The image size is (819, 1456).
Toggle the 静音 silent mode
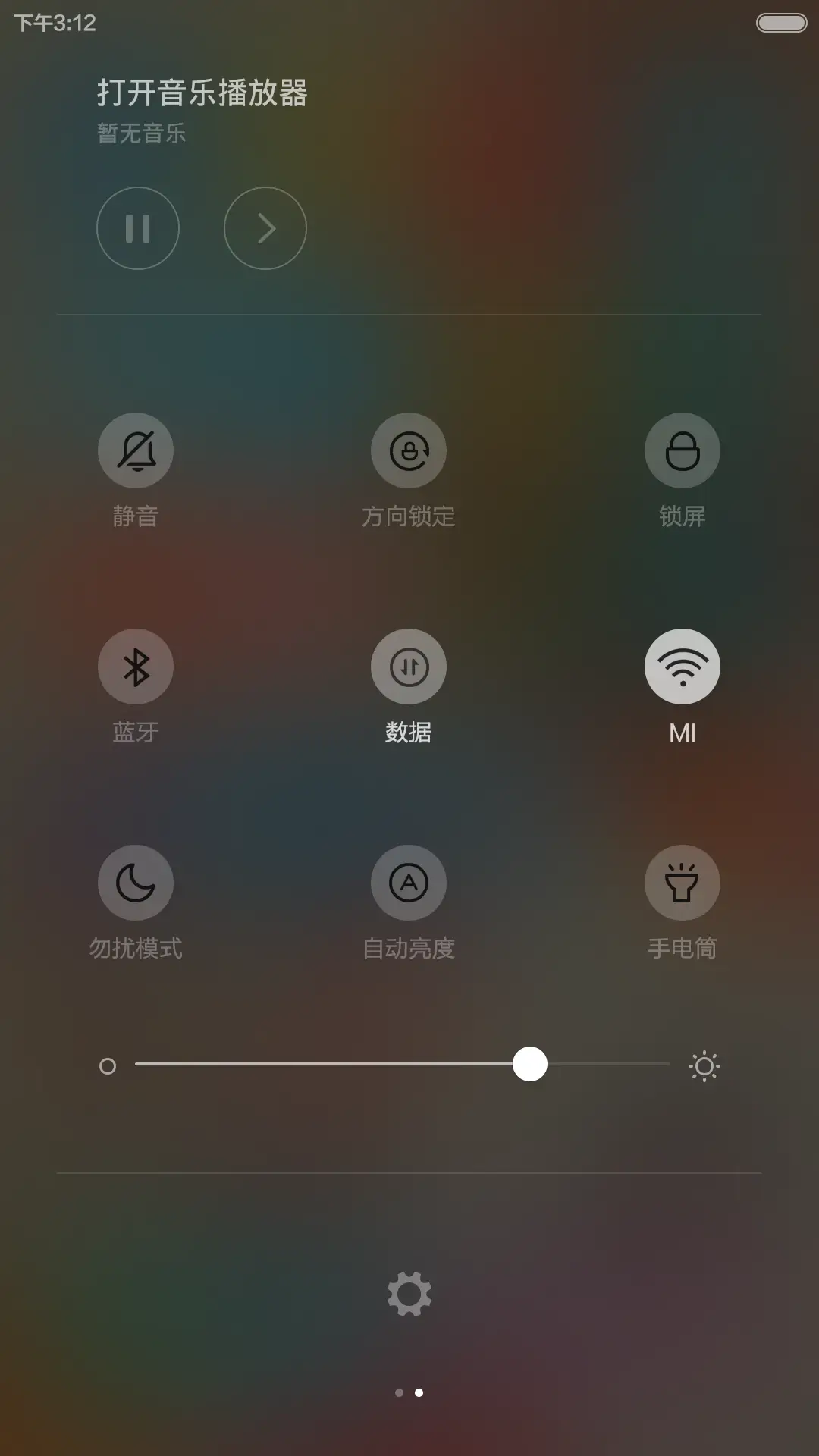[136, 451]
